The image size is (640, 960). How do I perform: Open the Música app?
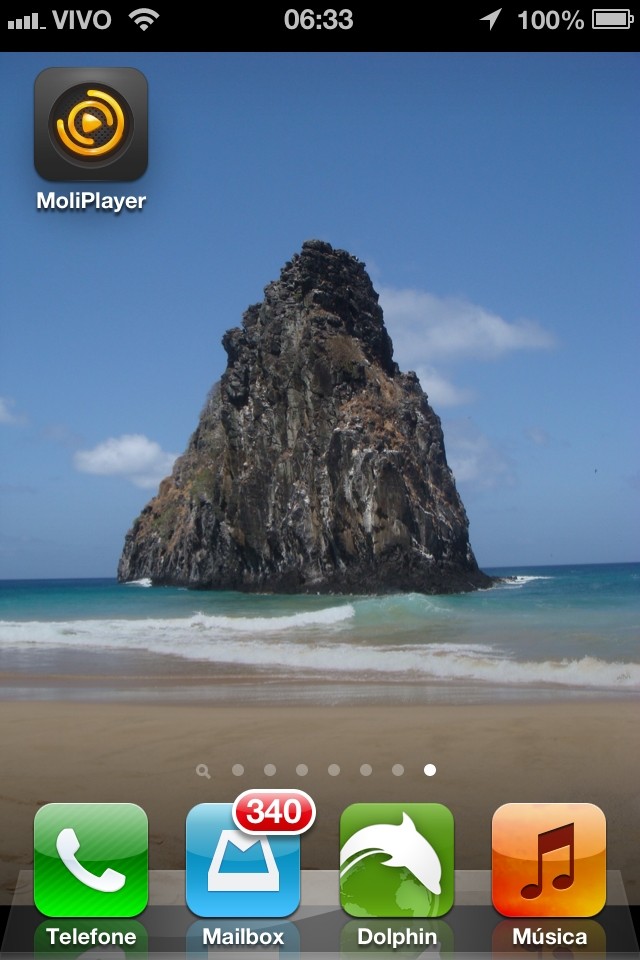pos(549,861)
